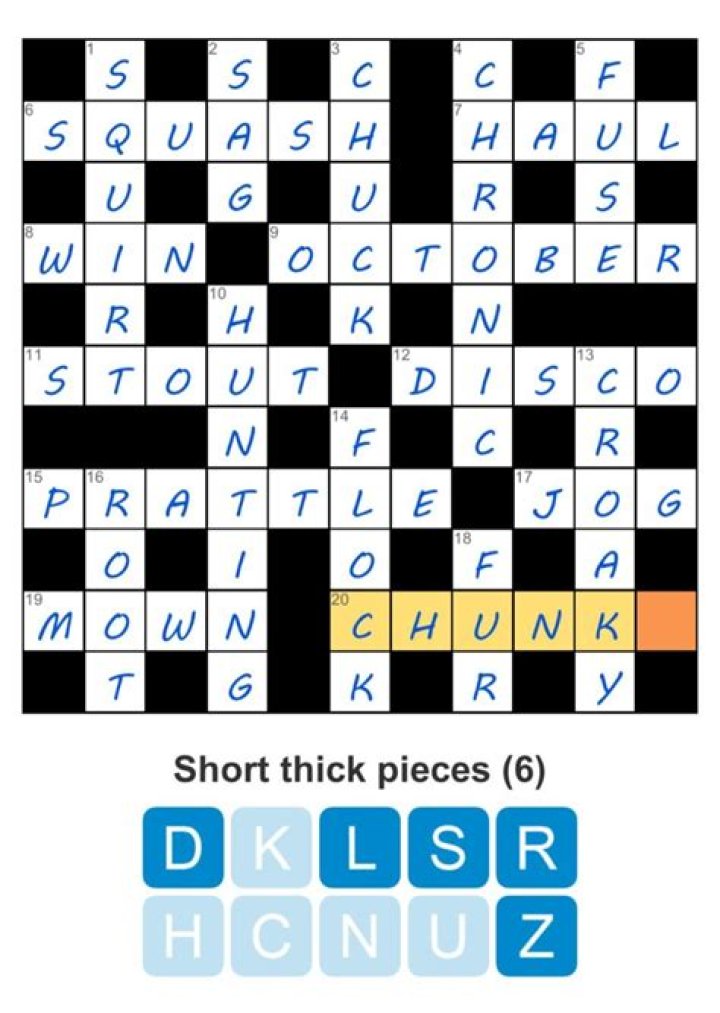Select the letter R tile

[x=537, y=847]
